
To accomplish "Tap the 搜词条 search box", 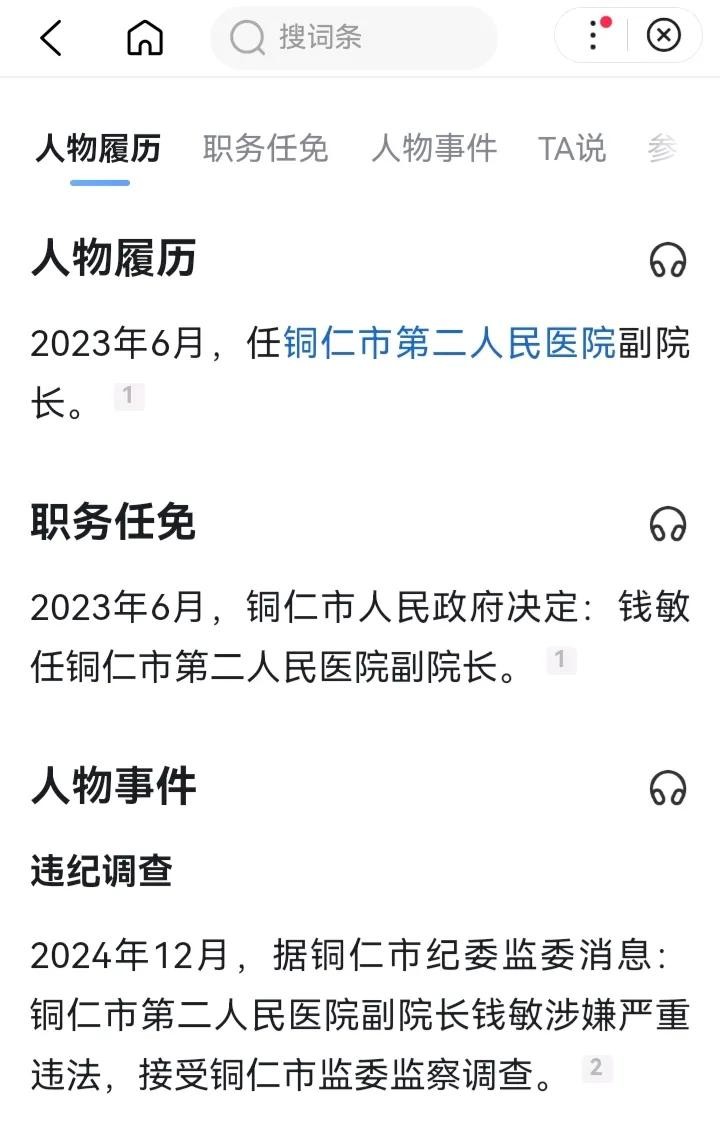I will [353, 38].
